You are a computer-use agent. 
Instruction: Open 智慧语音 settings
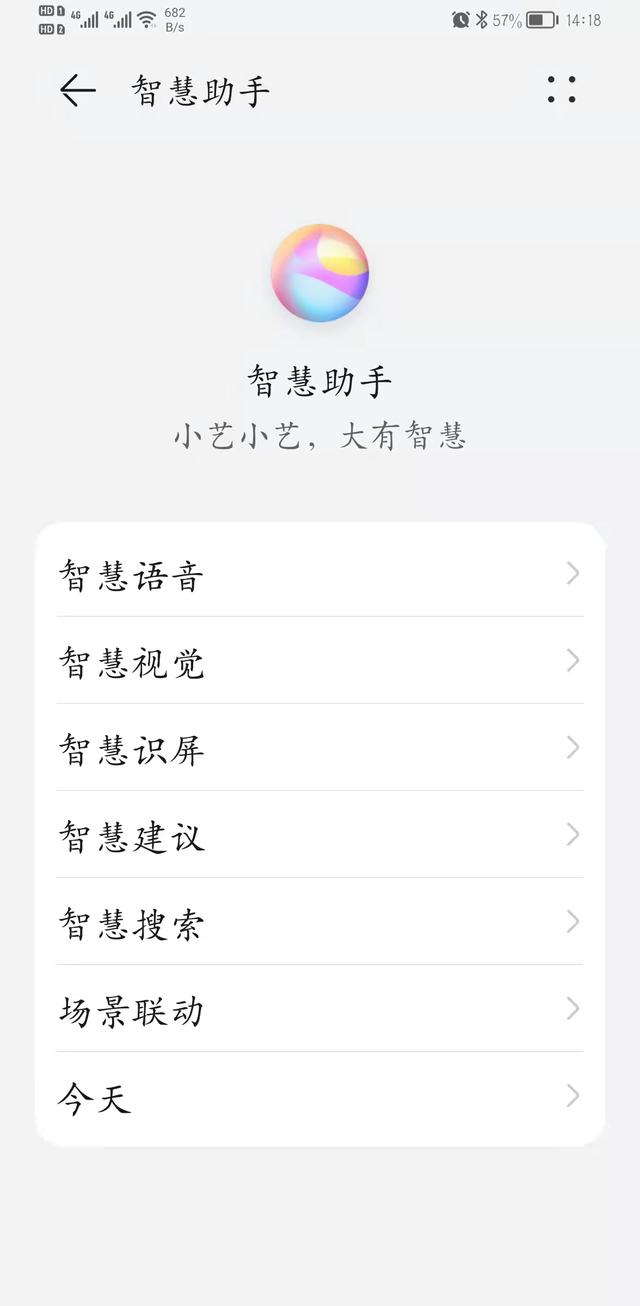click(x=320, y=575)
